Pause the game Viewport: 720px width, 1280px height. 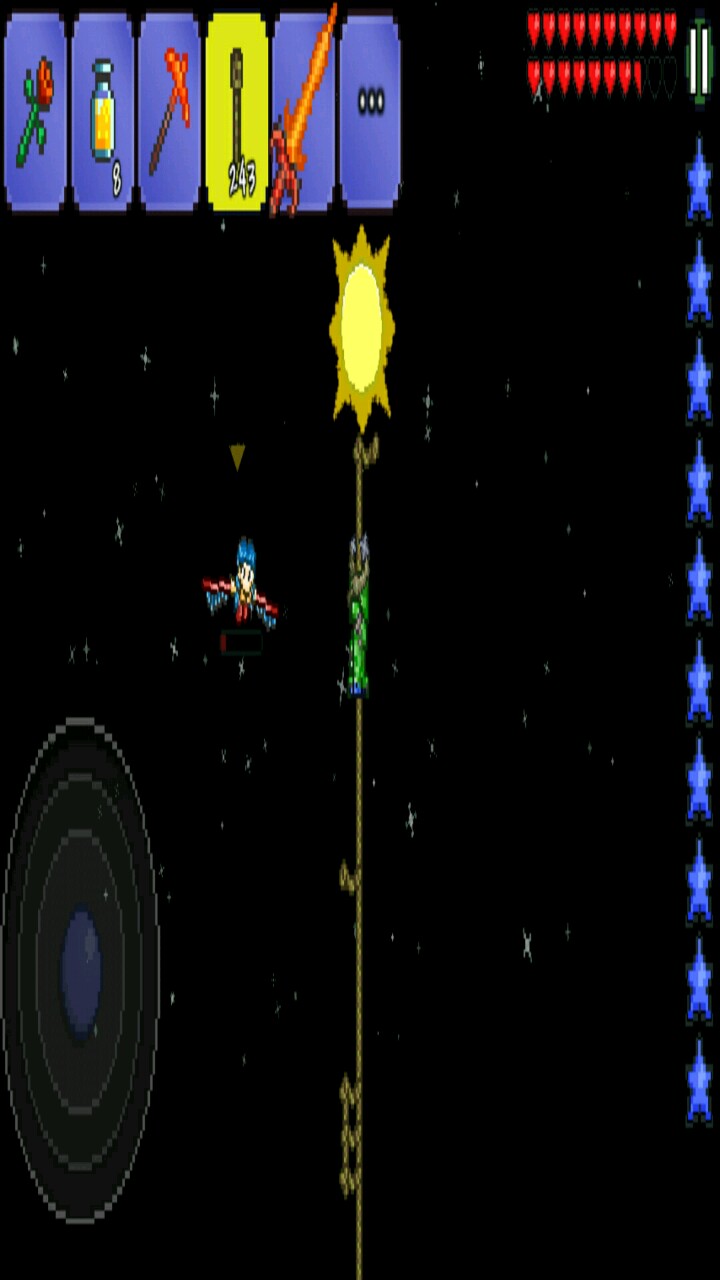(x=699, y=60)
